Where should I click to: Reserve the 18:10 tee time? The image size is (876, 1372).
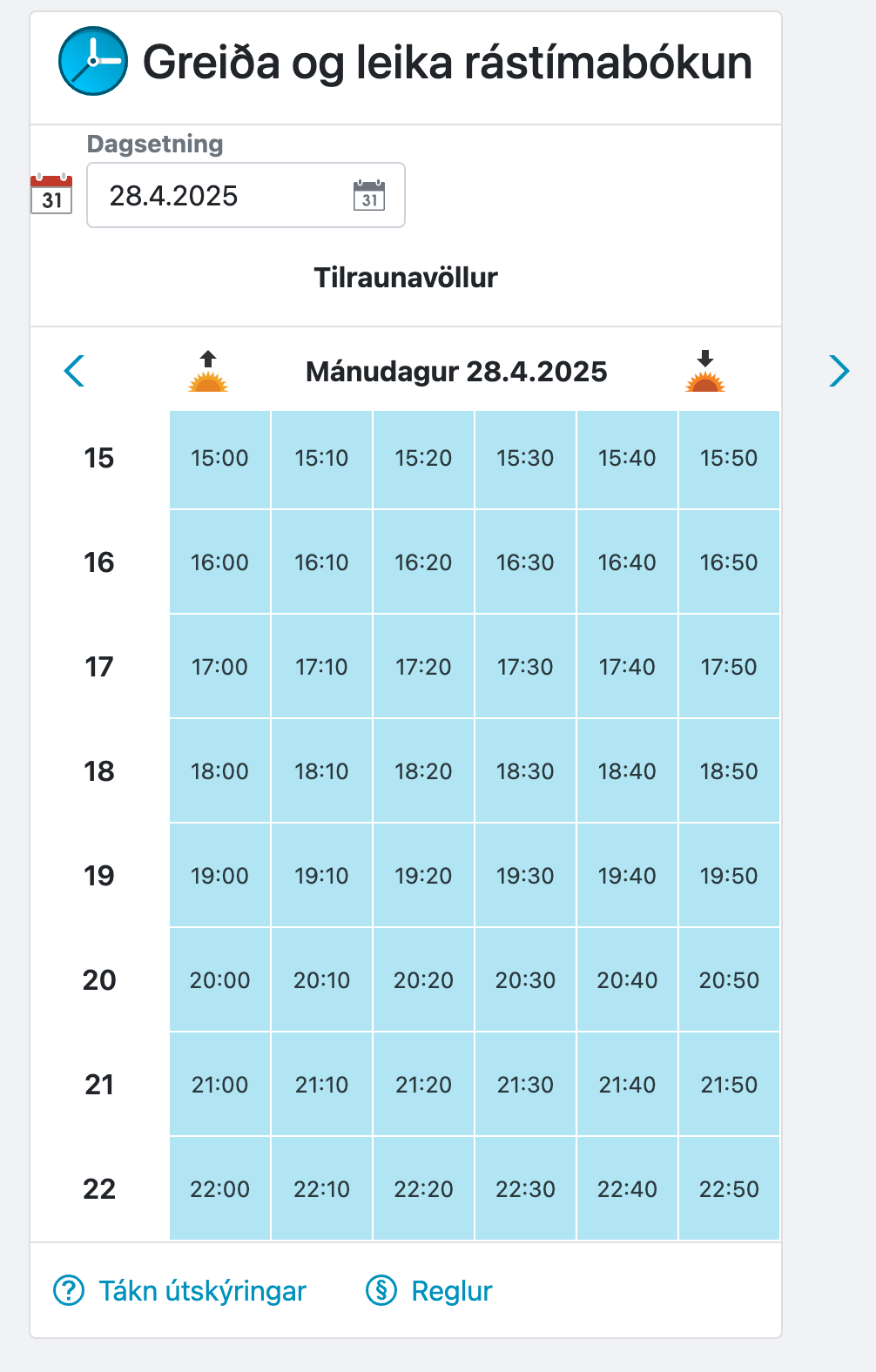coord(321,771)
